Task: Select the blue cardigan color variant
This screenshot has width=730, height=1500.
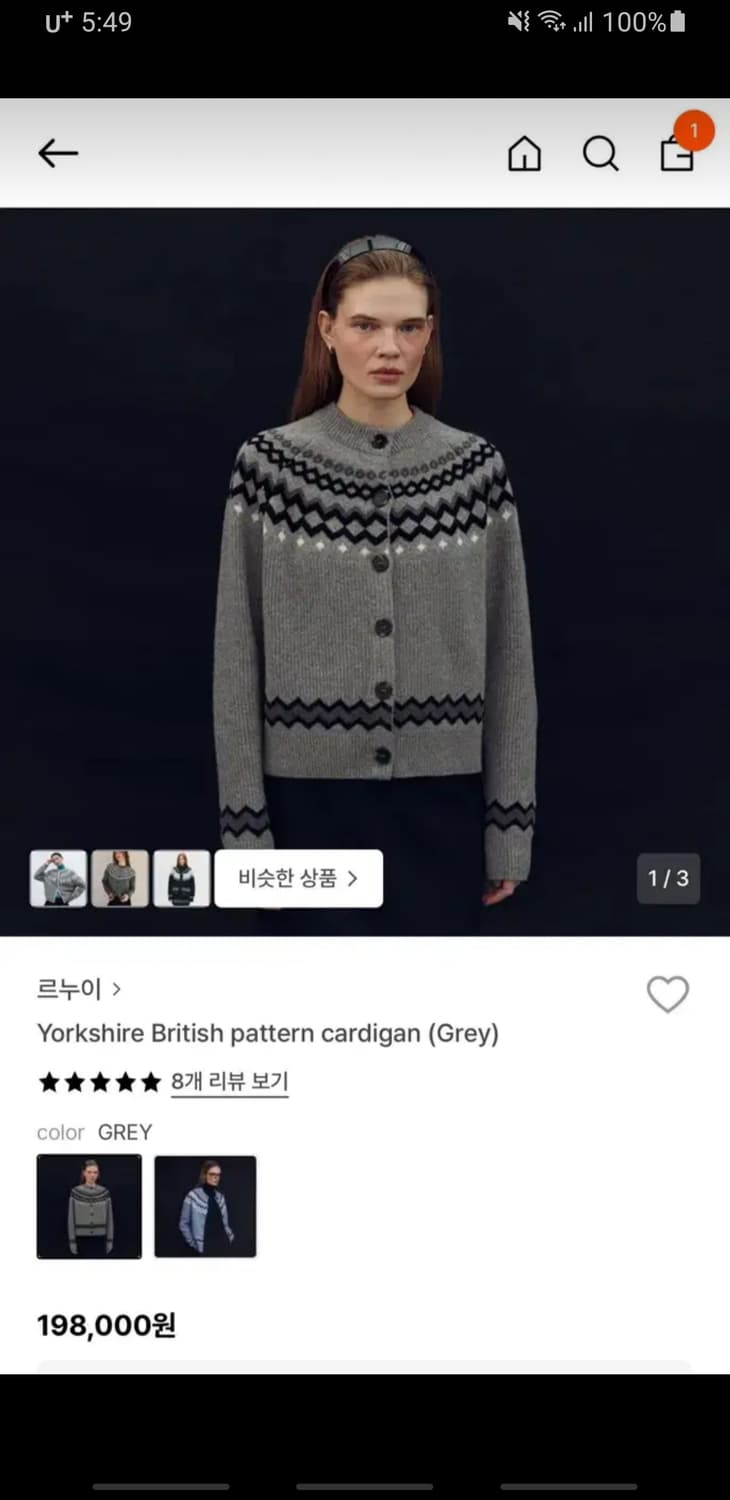Action: (x=205, y=1206)
